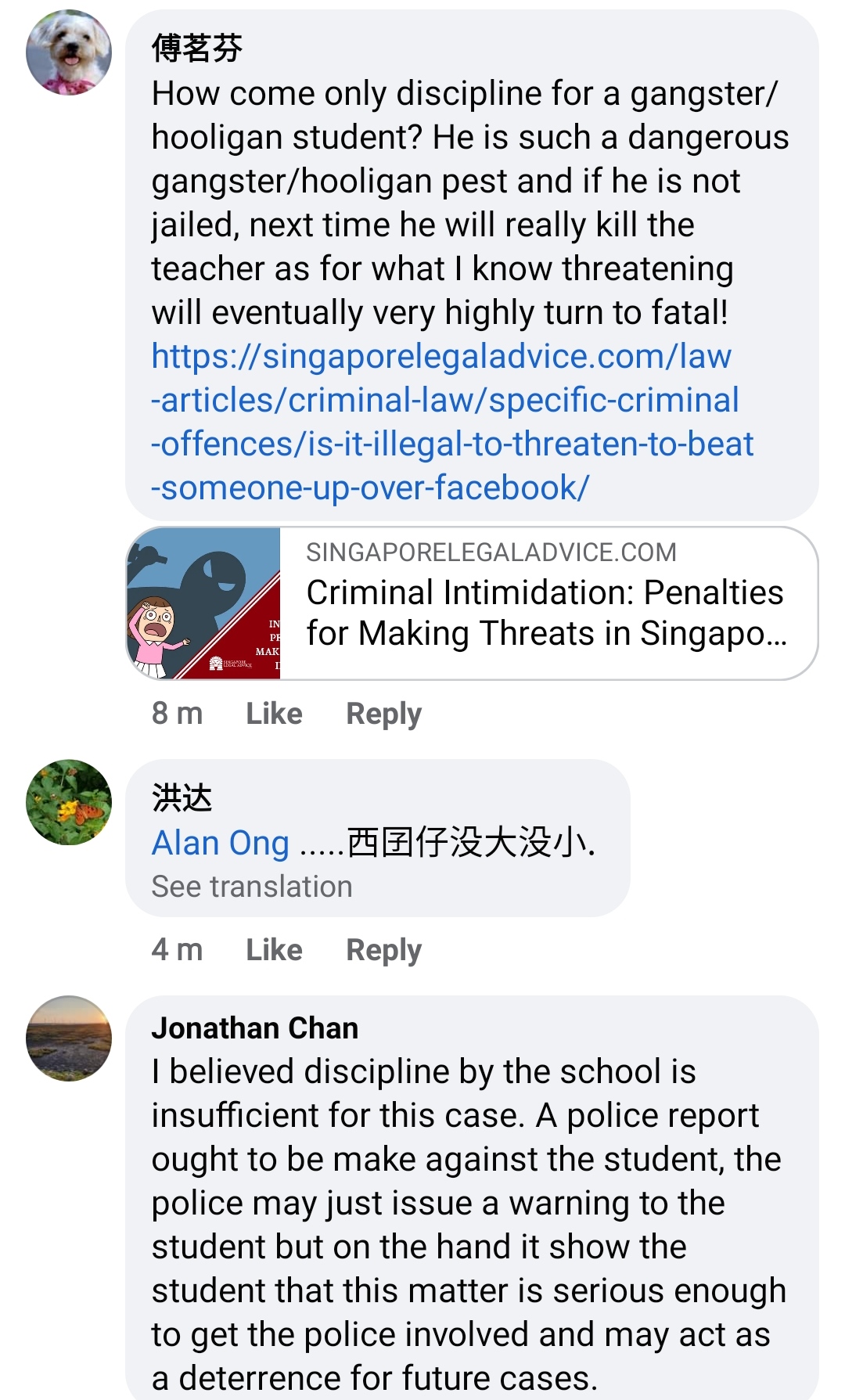
Task: Reply to 傅茗芬's comment
Action: [x=383, y=714]
